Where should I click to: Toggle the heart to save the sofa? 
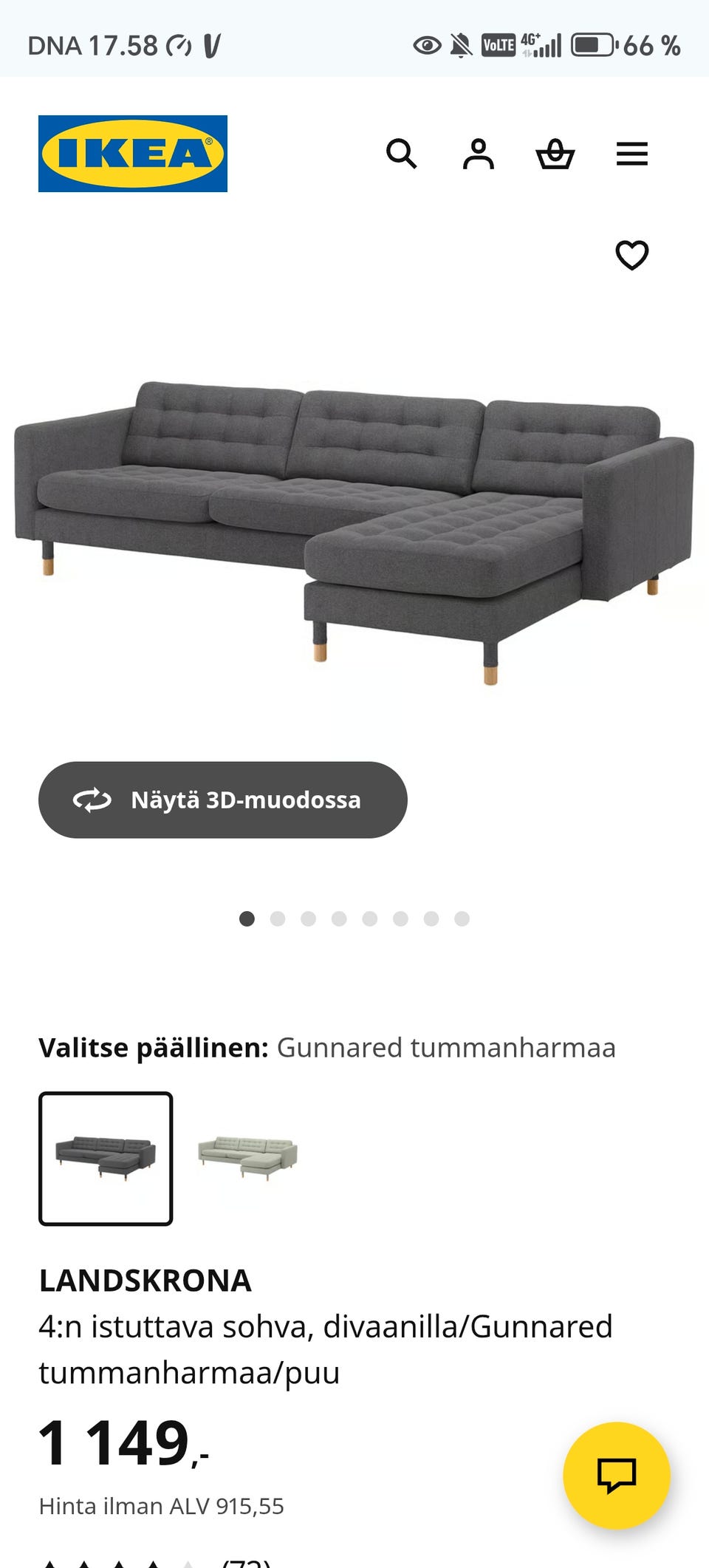[632, 256]
